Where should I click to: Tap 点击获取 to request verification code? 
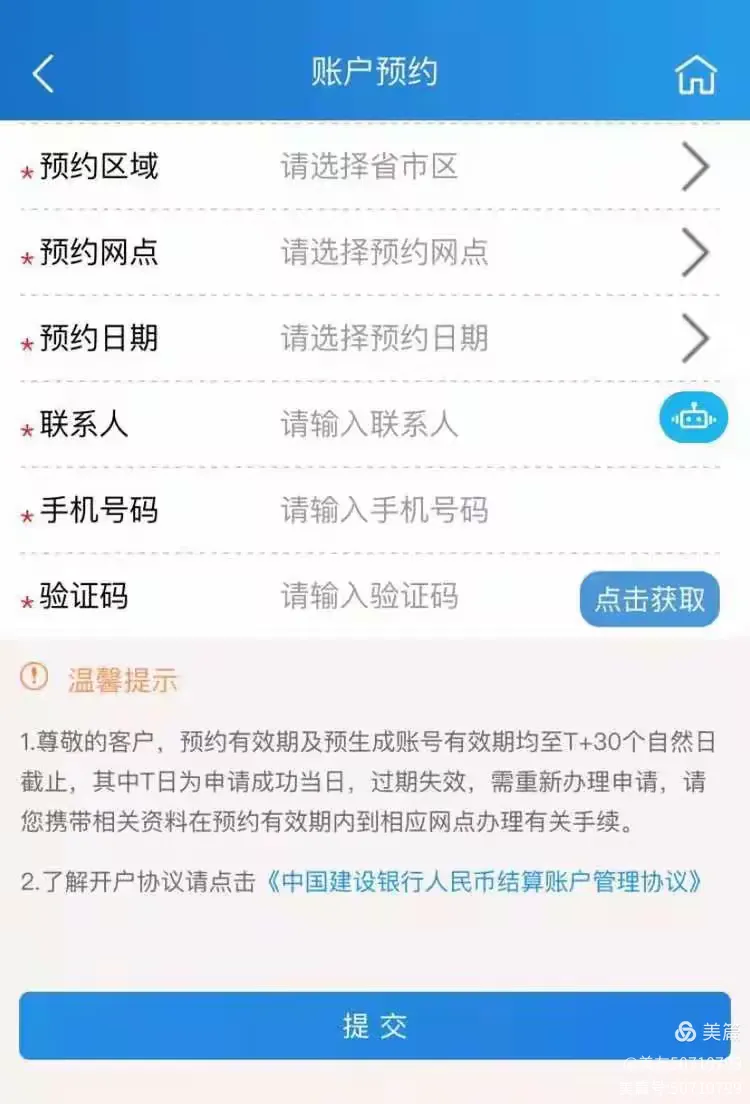click(x=648, y=598)
